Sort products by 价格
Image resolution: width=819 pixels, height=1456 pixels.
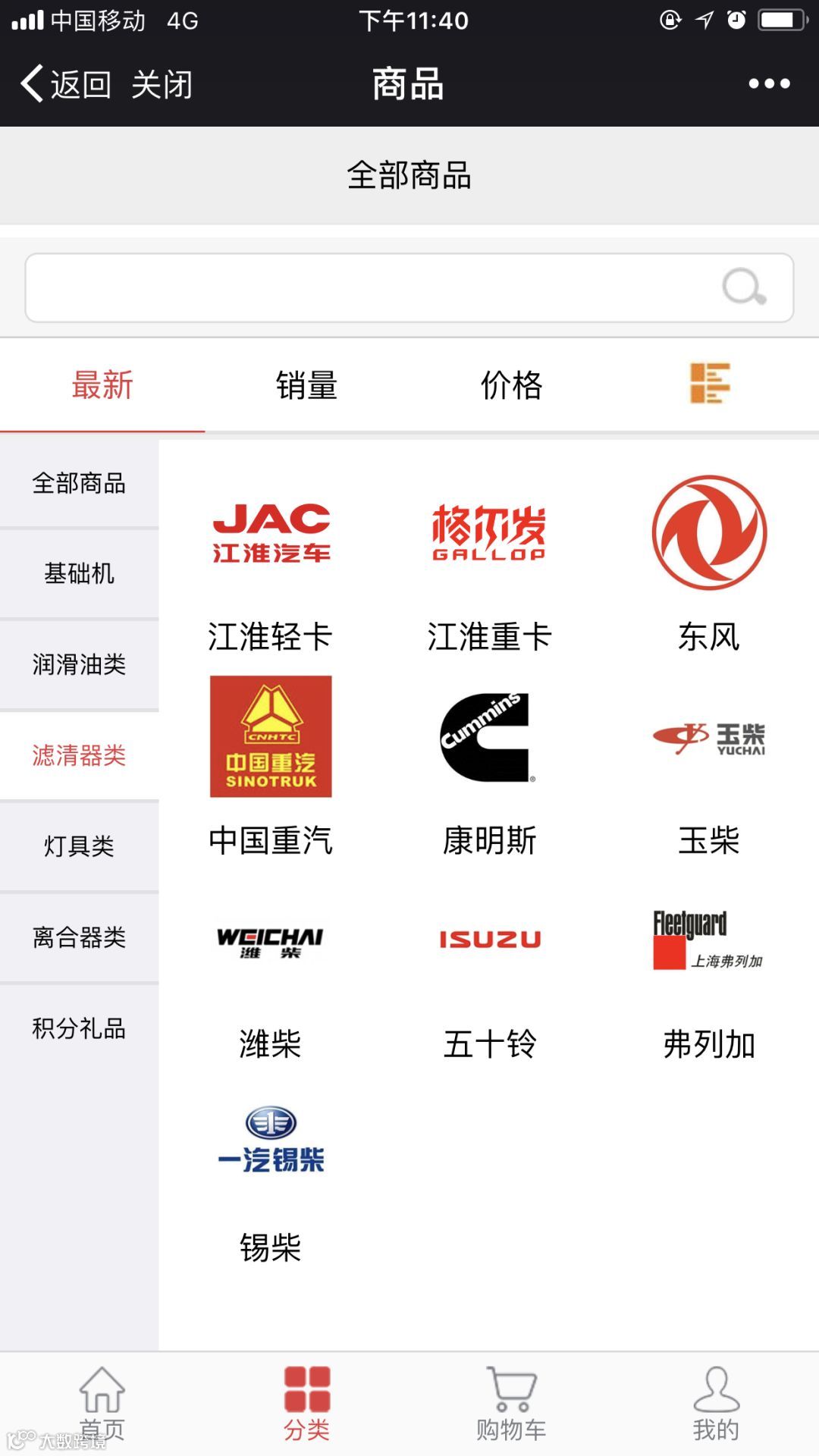click(511, 385)
